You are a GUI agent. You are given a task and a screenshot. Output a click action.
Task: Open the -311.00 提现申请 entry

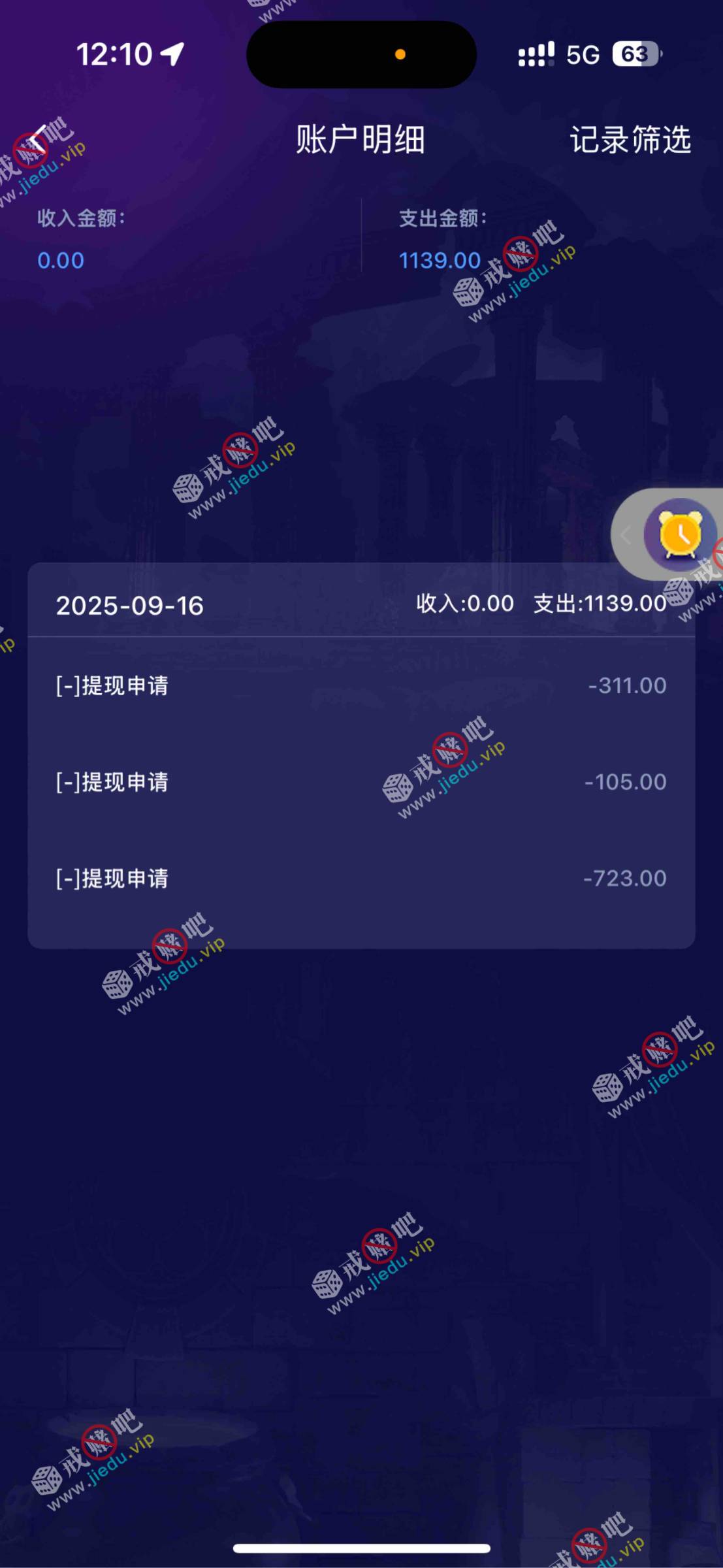[361, 685]
